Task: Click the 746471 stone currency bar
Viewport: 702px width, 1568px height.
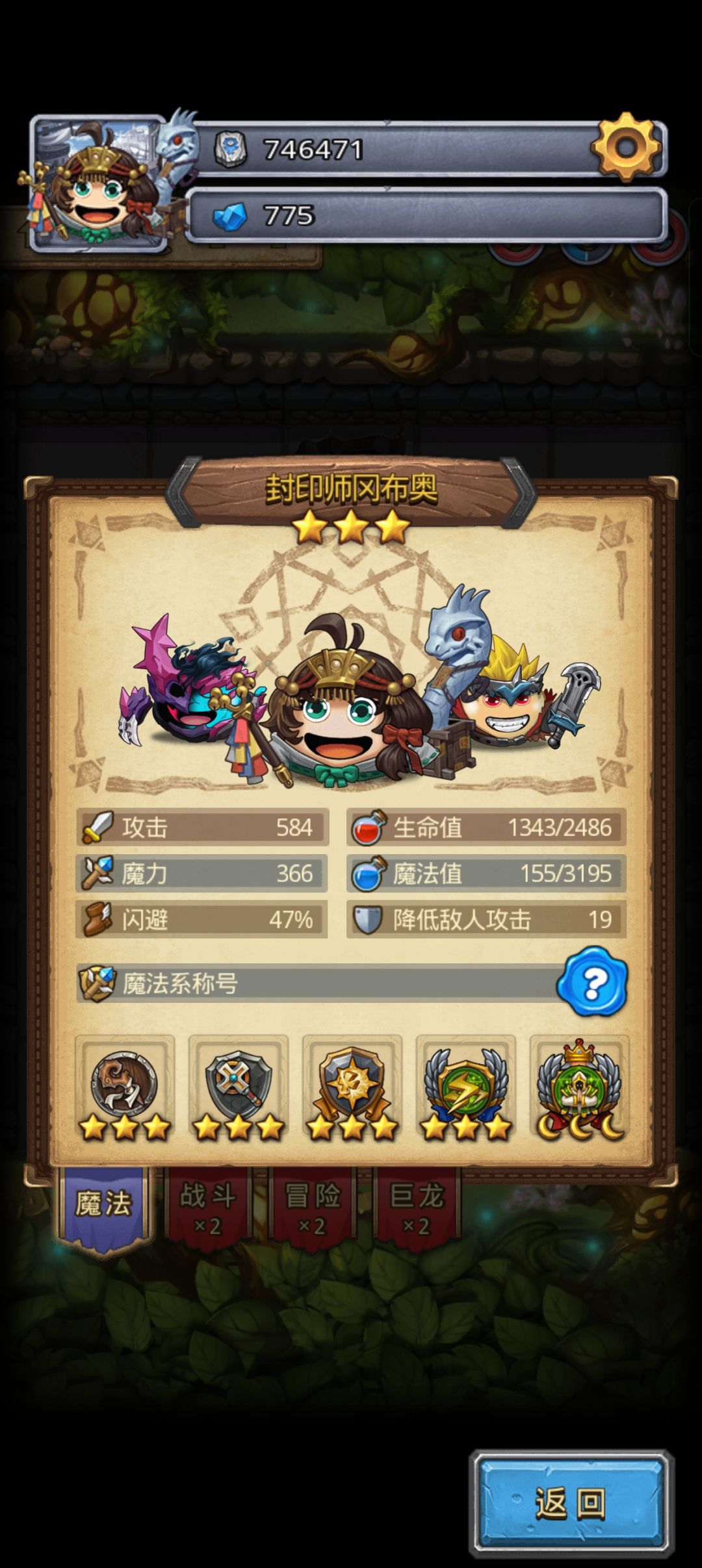Action: (390, 149)
